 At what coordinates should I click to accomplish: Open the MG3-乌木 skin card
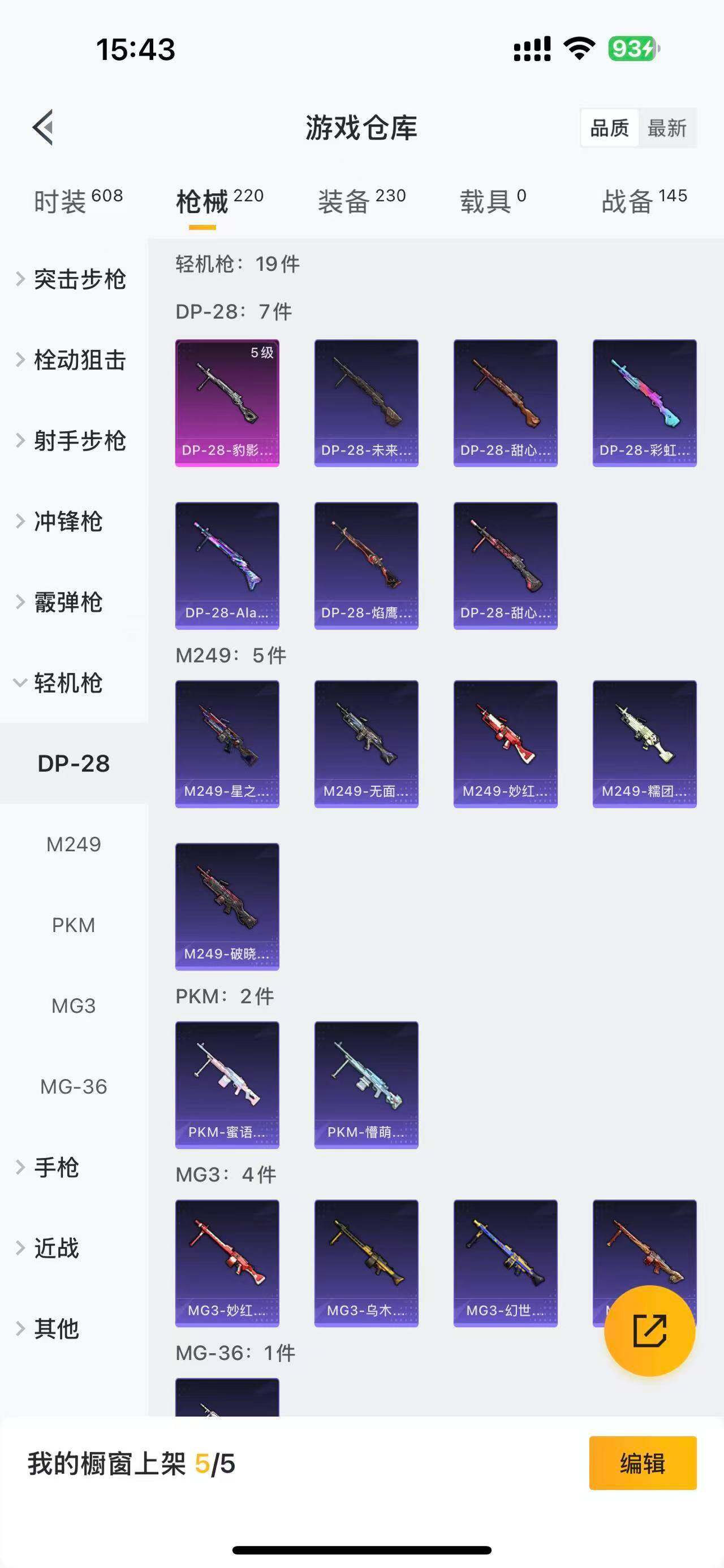click(x=366, y=1263)
